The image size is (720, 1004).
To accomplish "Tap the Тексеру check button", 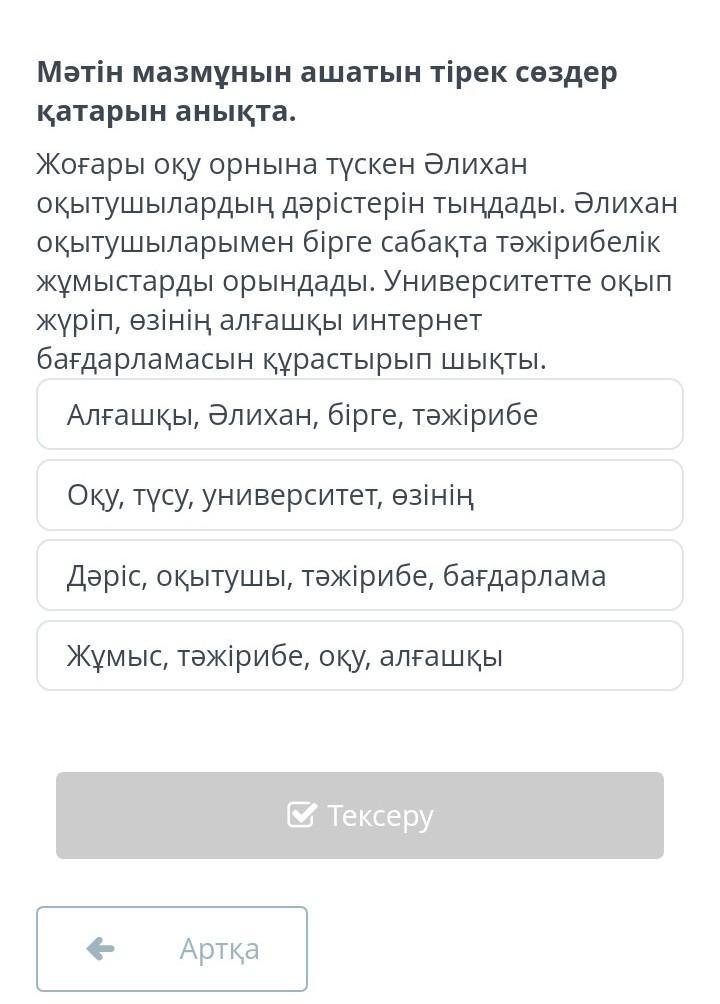I will click(x=360, y=815).
